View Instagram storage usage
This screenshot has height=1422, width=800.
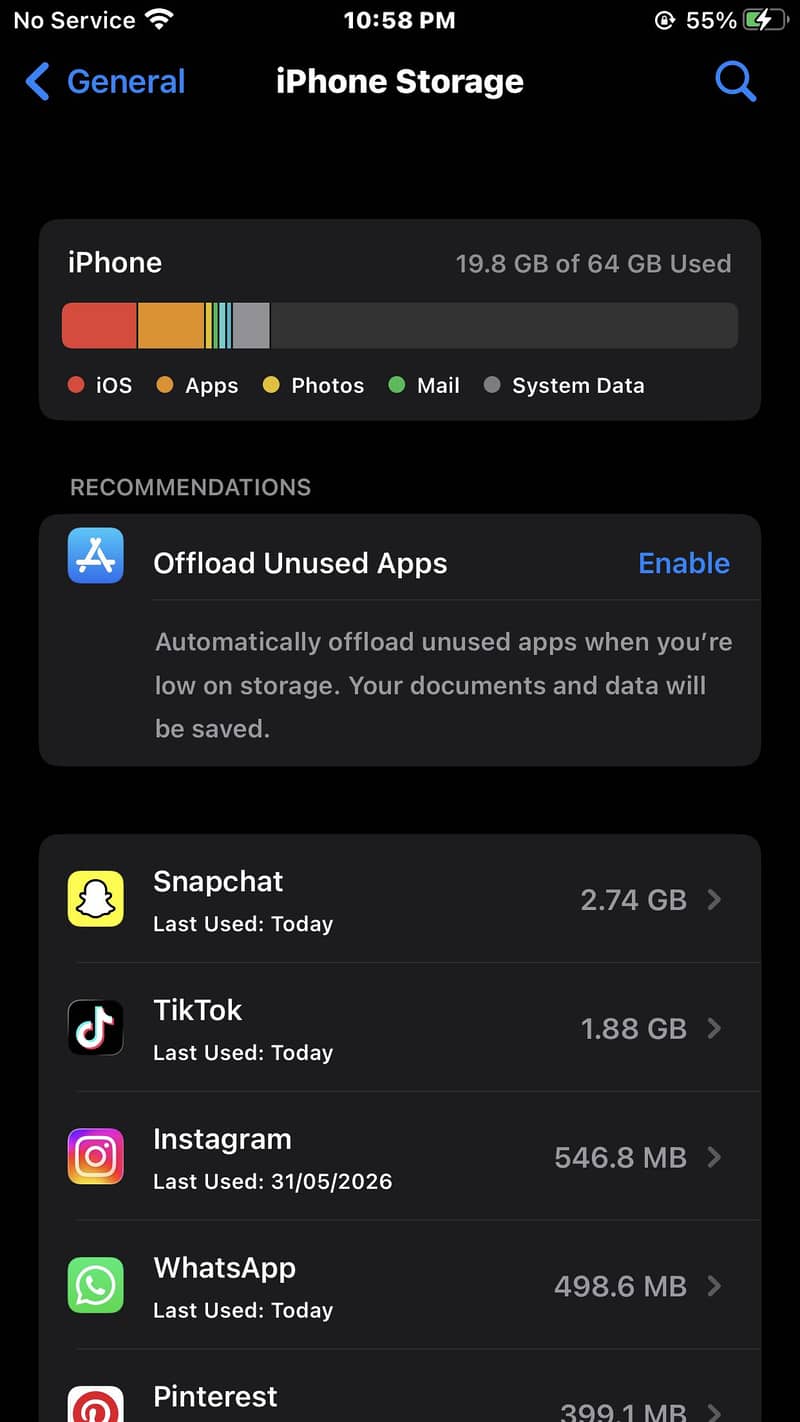click(x=400, y=1156)
